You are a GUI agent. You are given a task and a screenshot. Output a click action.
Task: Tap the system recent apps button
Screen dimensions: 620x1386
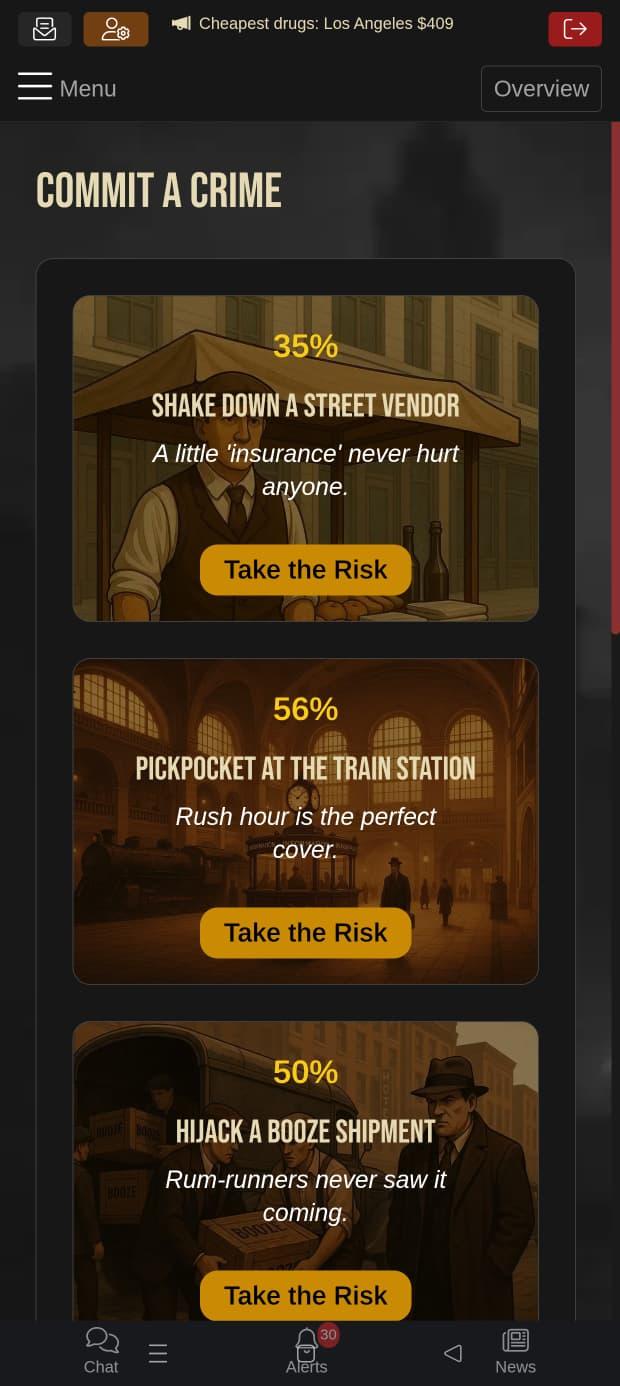coord(158,1353)
